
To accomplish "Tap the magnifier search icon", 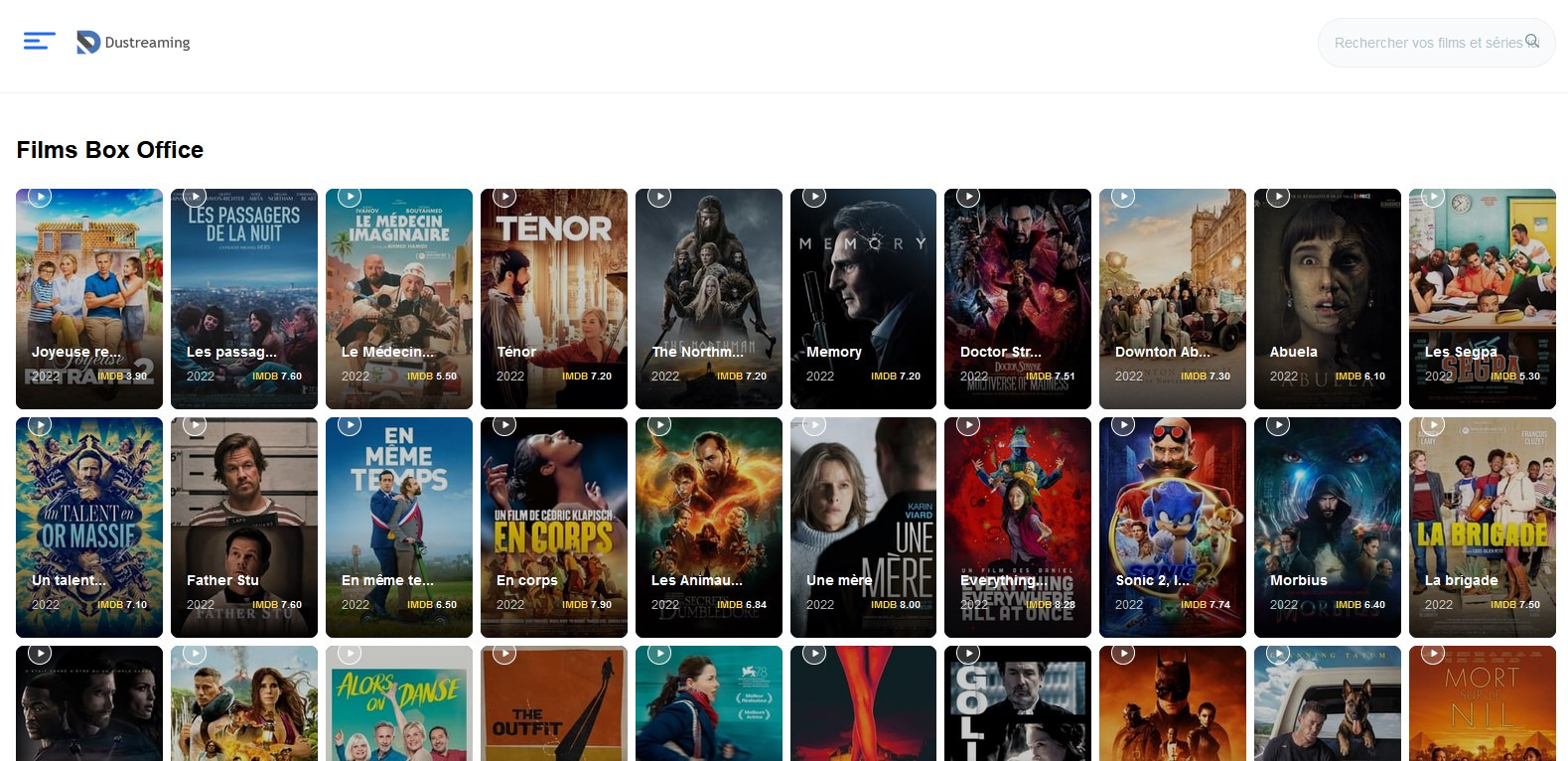I will click(1532, 42).
